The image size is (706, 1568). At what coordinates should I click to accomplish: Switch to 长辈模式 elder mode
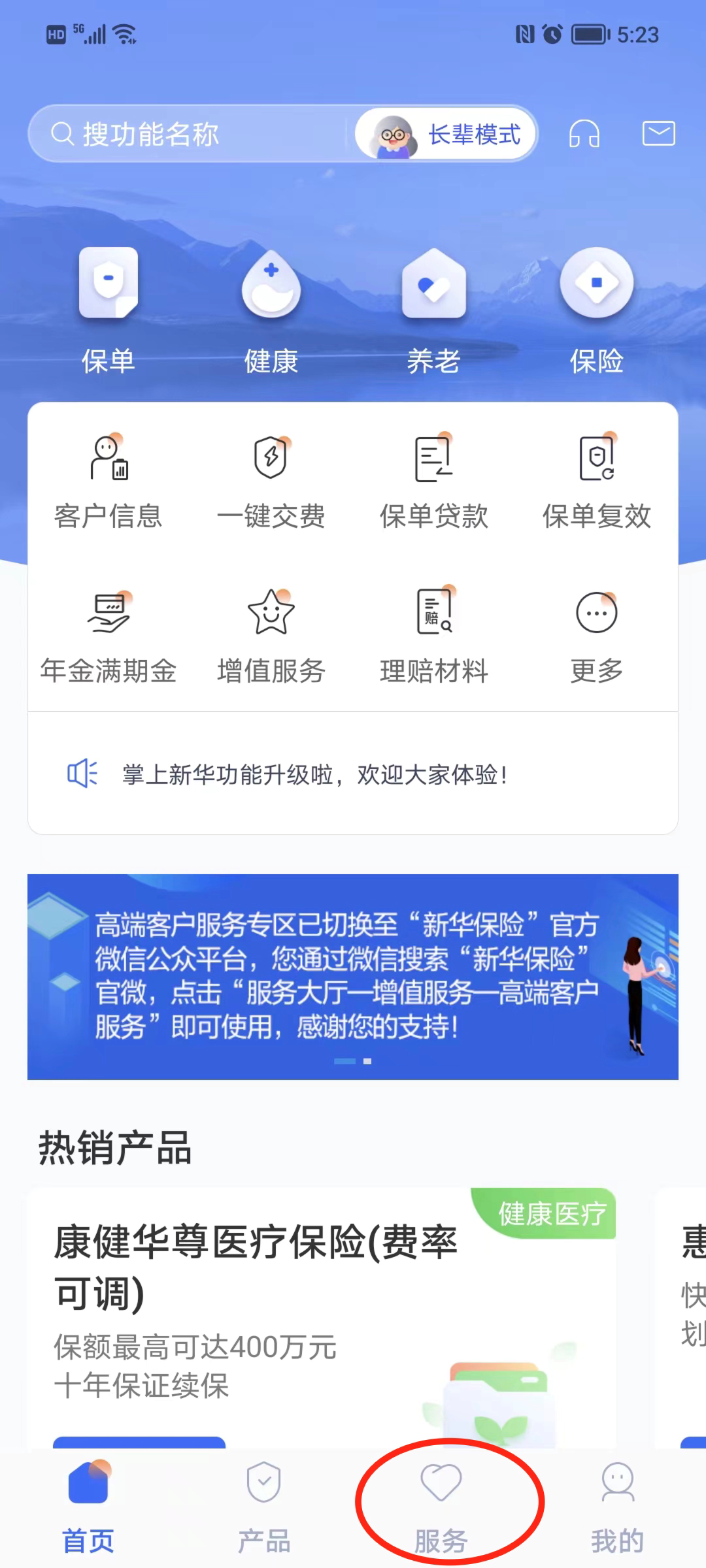coord(447,135)
